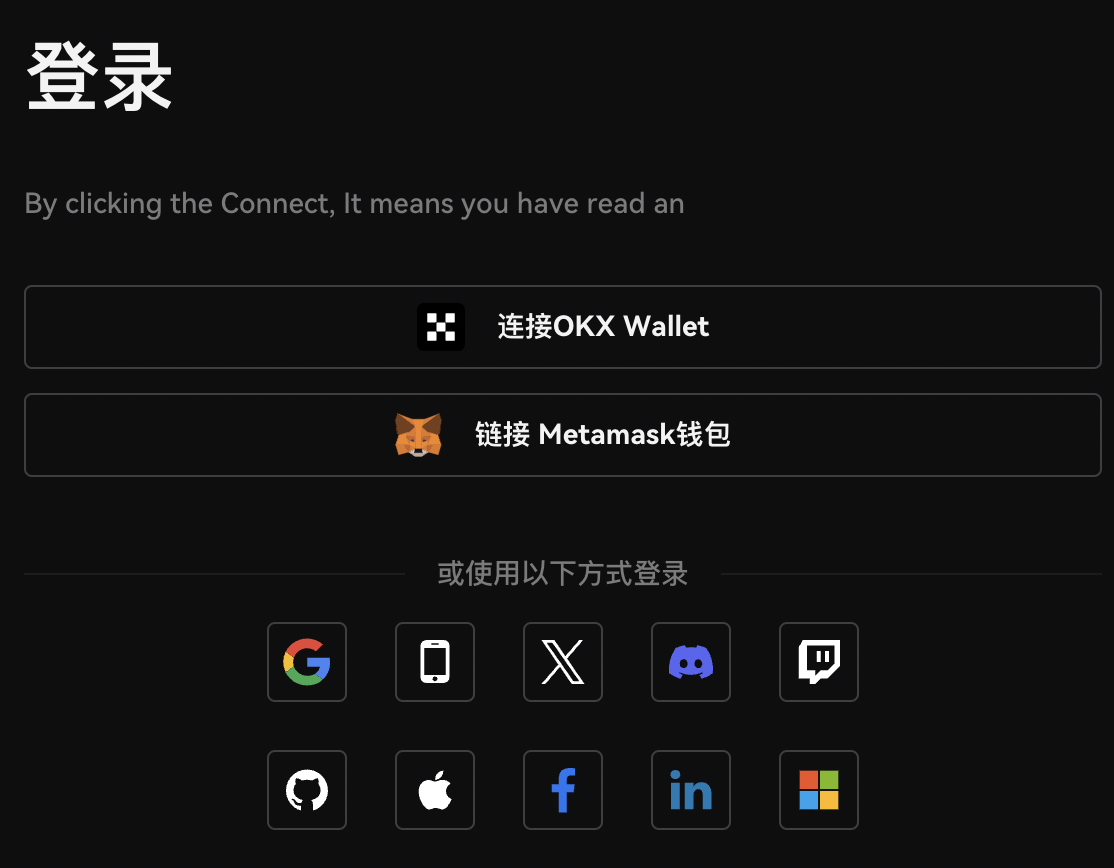Use LinkedIn to sign in

click(x=691, y=790)
